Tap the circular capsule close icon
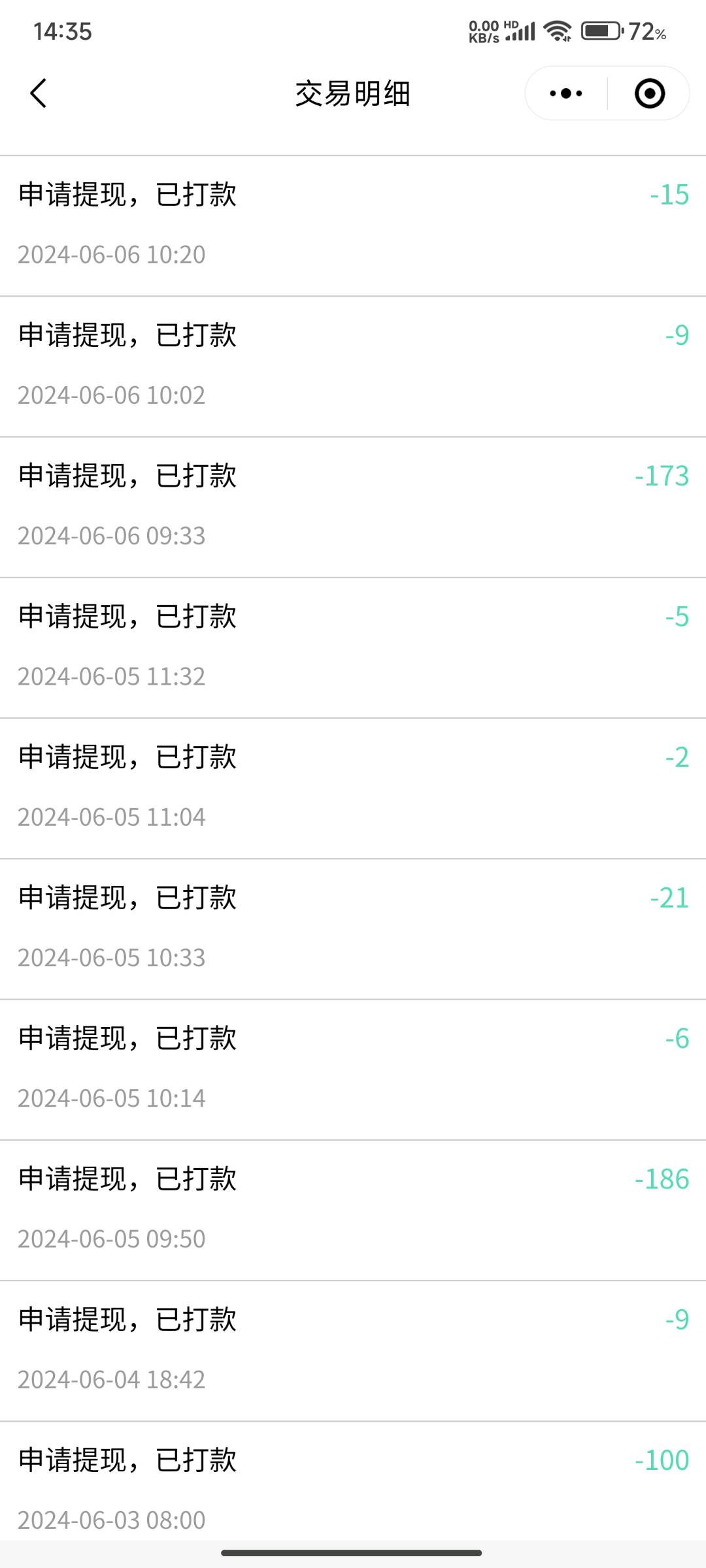Viewport: 706px width, 1568px height. (x=648, y=93)
